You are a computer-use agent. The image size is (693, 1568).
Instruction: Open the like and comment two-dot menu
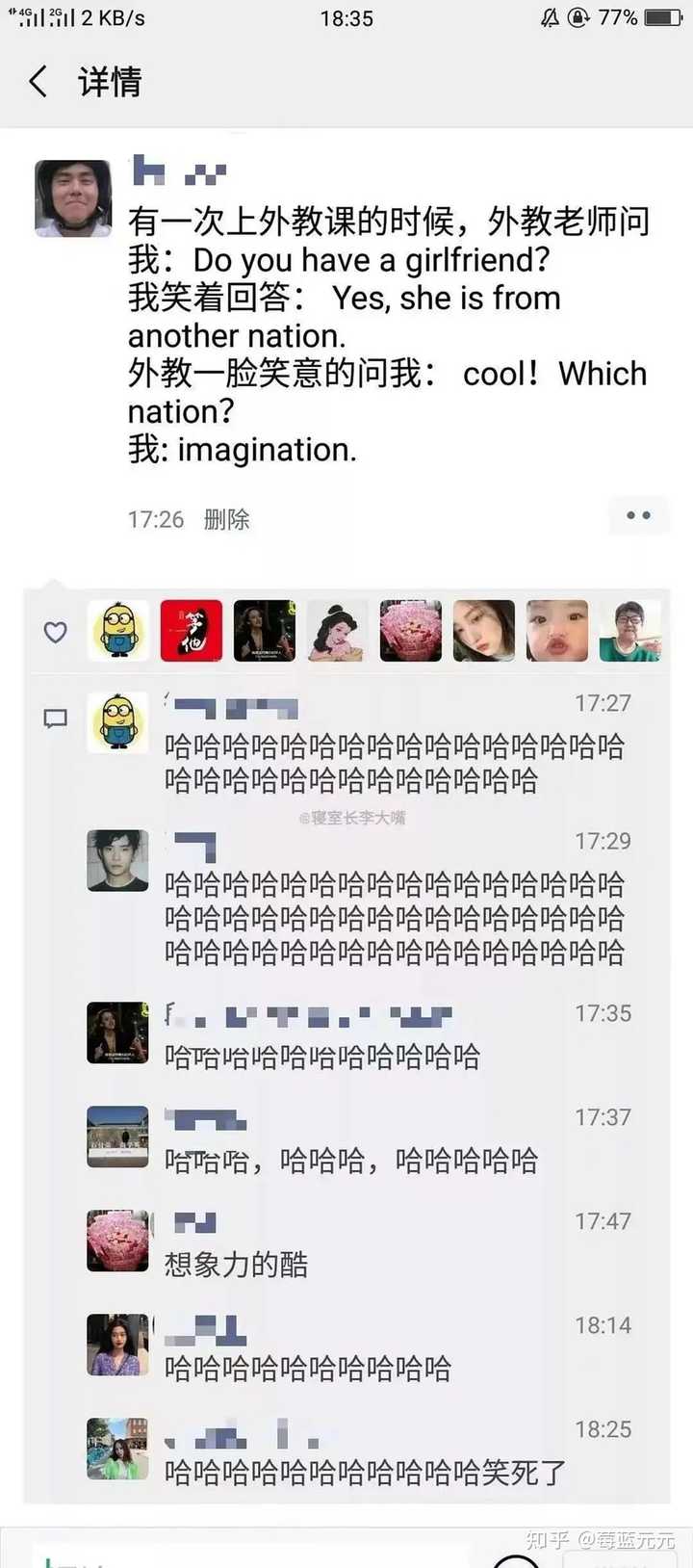(638, 516)
